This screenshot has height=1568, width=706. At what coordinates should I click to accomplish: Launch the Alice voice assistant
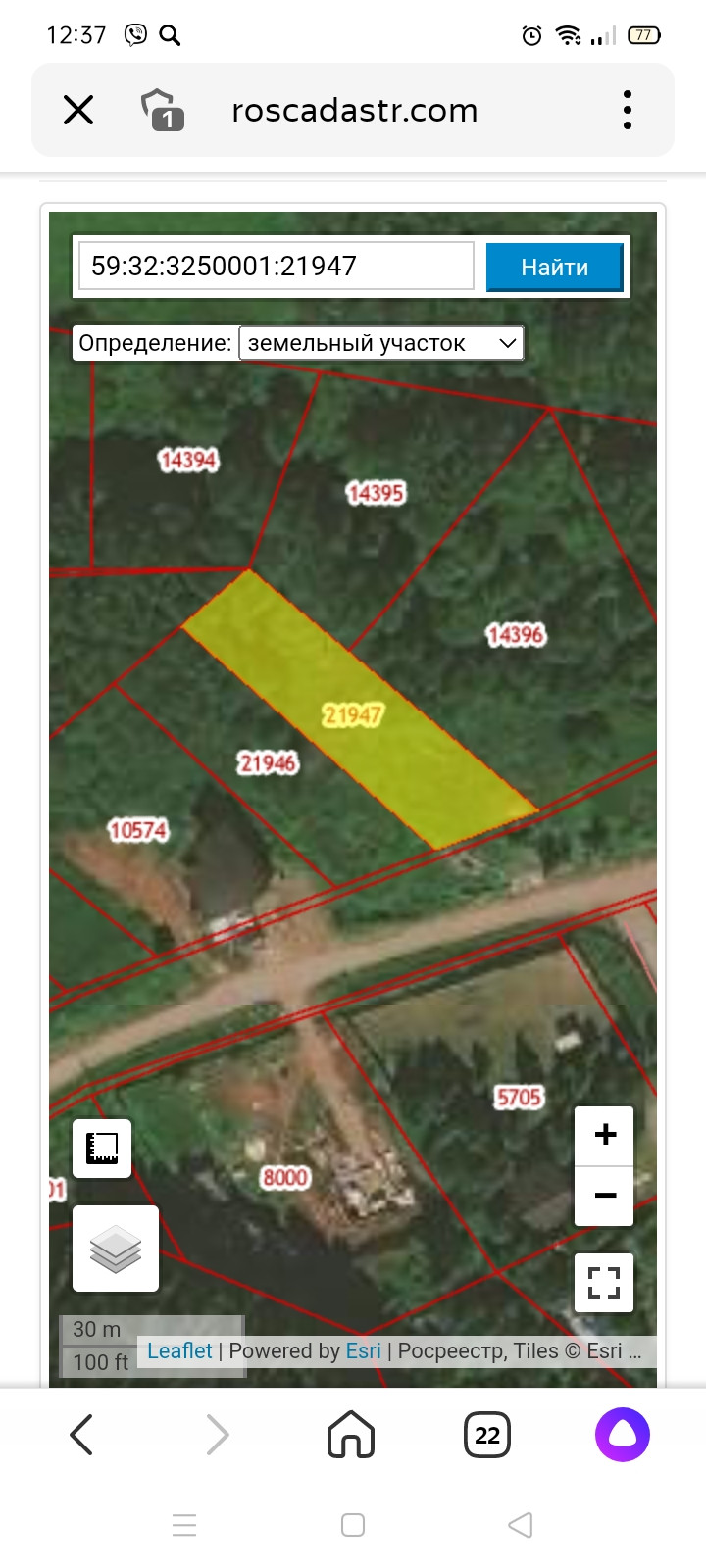(x=623, y=1435)
